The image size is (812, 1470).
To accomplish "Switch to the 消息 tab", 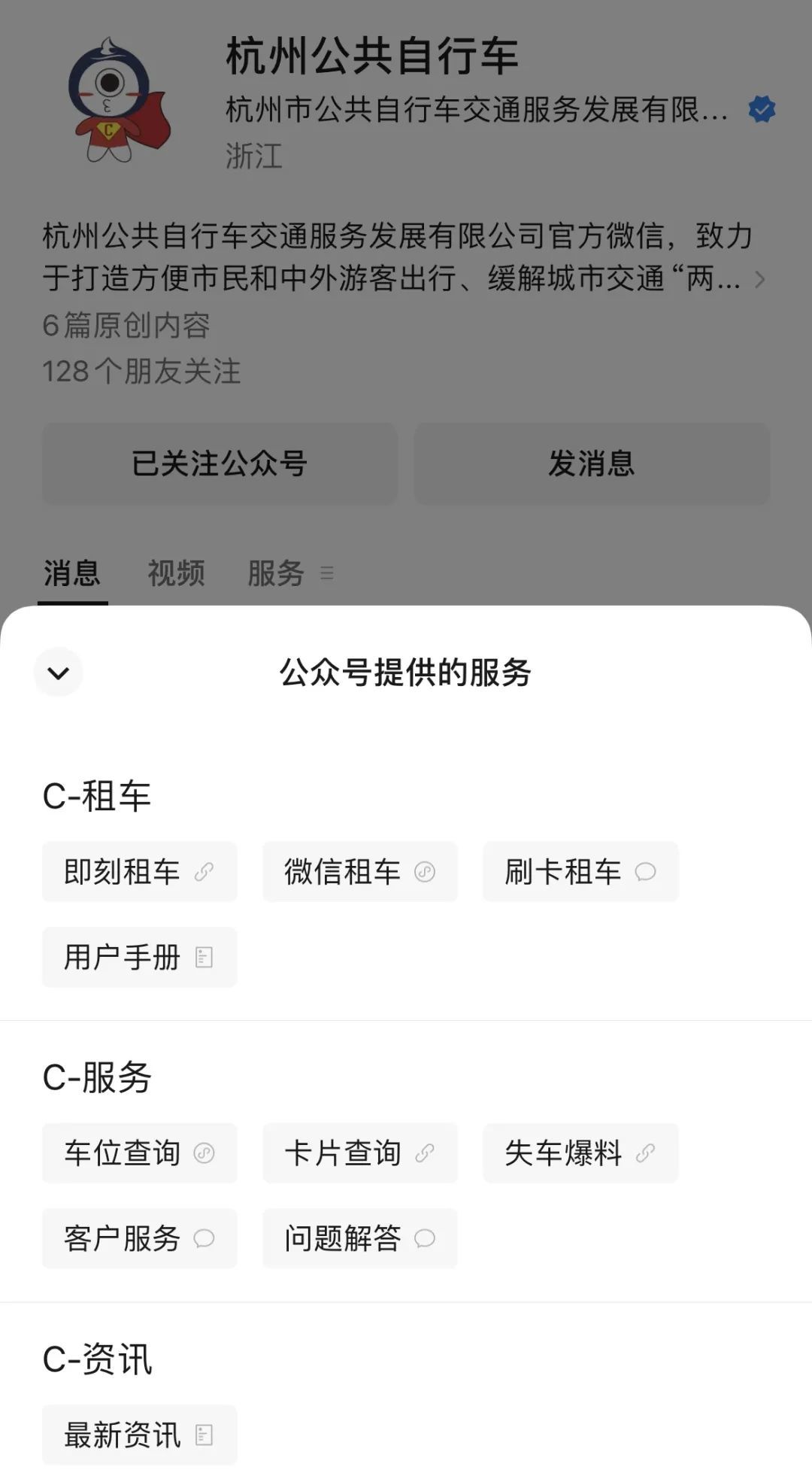I will click(x=72, y=573).
